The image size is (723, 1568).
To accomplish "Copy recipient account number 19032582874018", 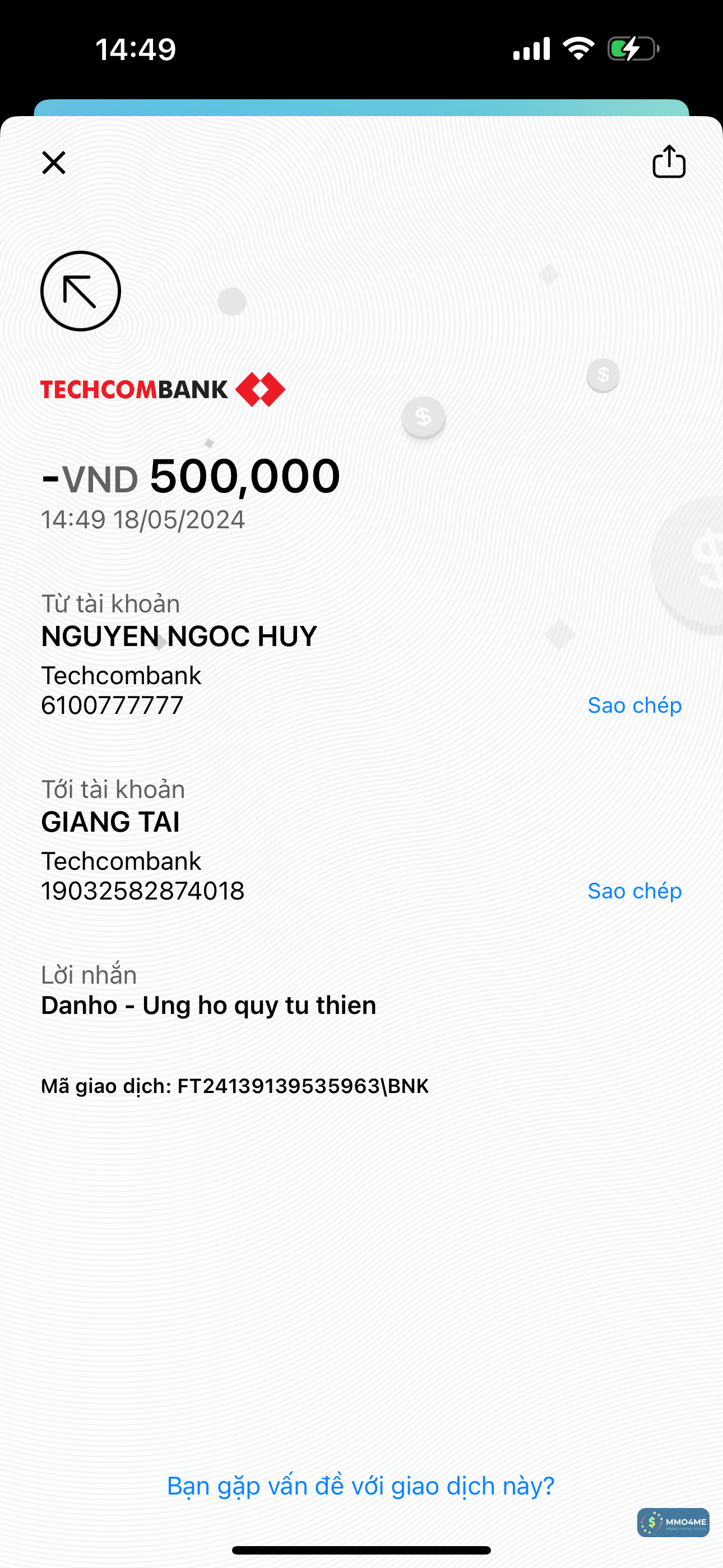I will click(634, 891).
